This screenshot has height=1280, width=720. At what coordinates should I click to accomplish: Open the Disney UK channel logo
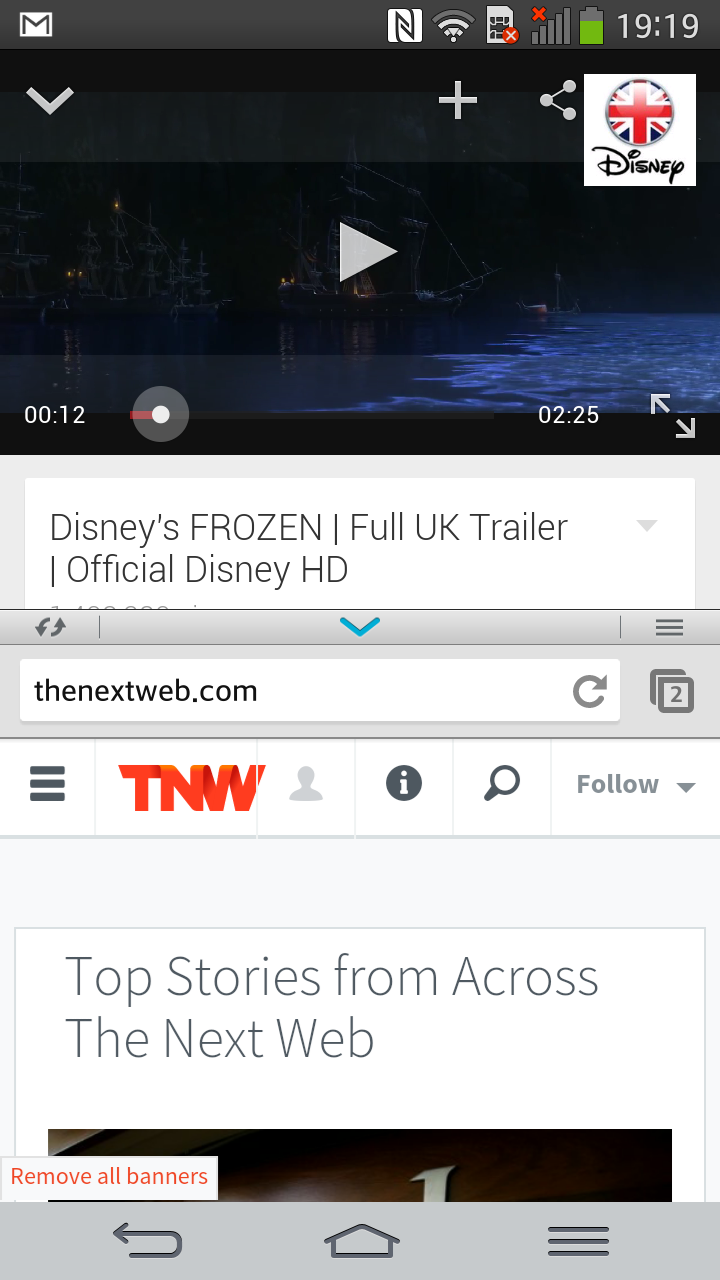point(640,130)
